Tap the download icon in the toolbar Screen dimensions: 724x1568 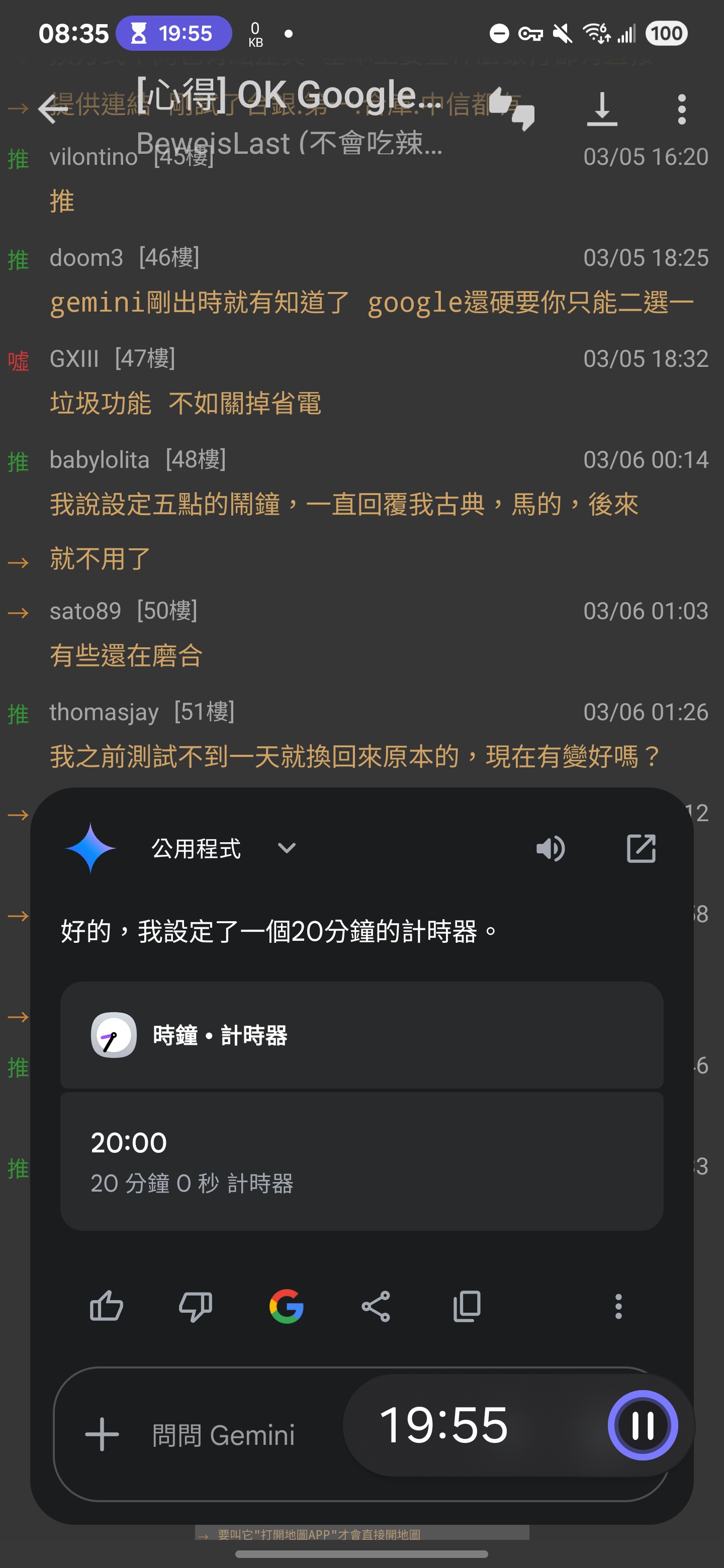coord(602,109)
